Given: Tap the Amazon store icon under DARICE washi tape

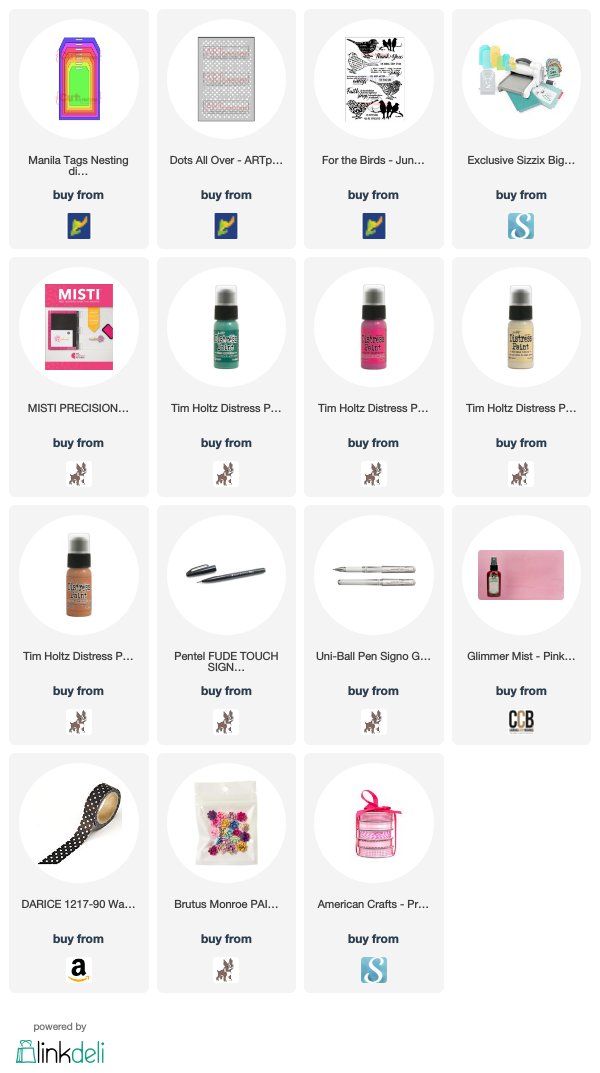Looking at the screenshot, I should point(79,970).
